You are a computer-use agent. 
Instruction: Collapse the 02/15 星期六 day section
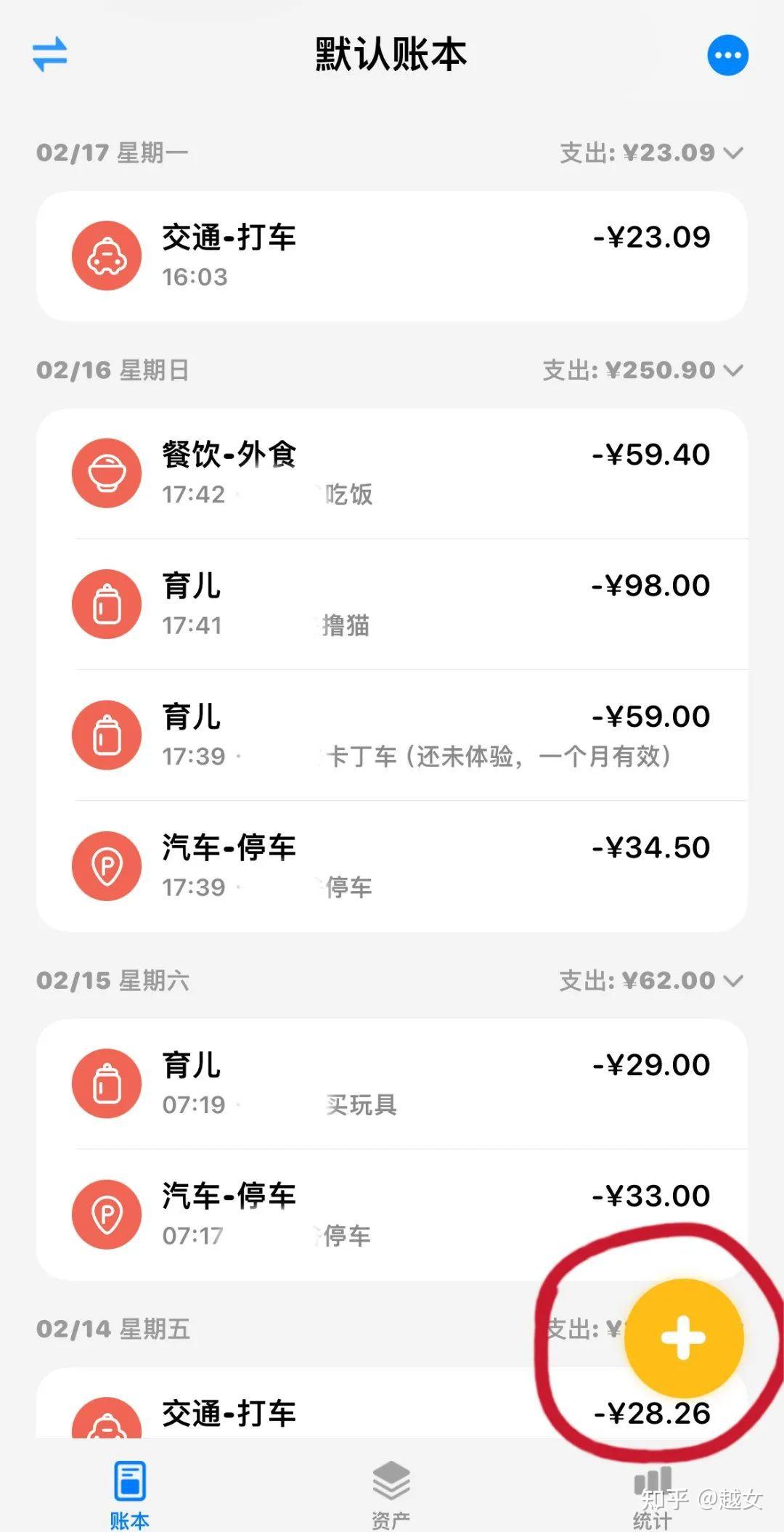(x=735, y=979)
